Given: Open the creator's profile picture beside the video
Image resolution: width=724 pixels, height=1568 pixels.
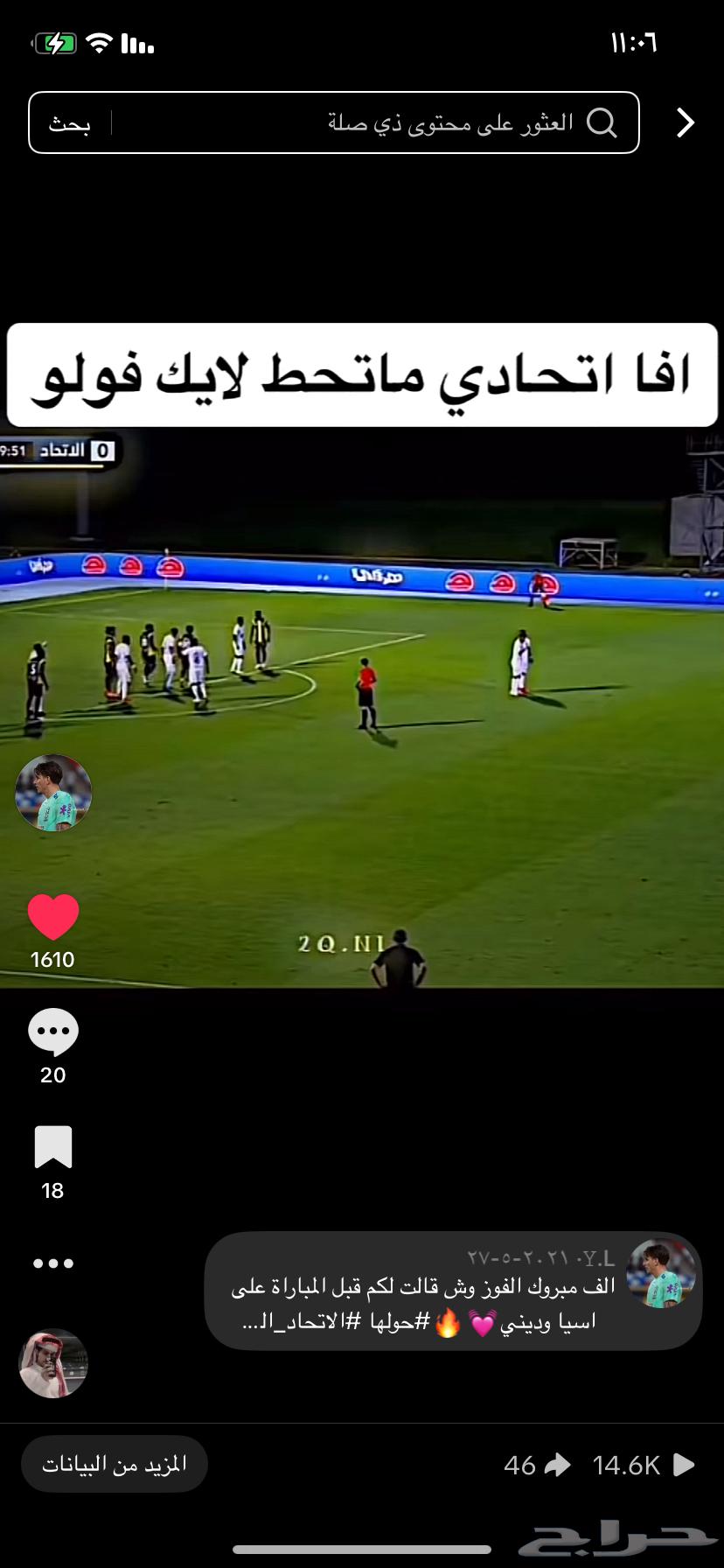Looking at the screenshot, I should click(53, 793).
